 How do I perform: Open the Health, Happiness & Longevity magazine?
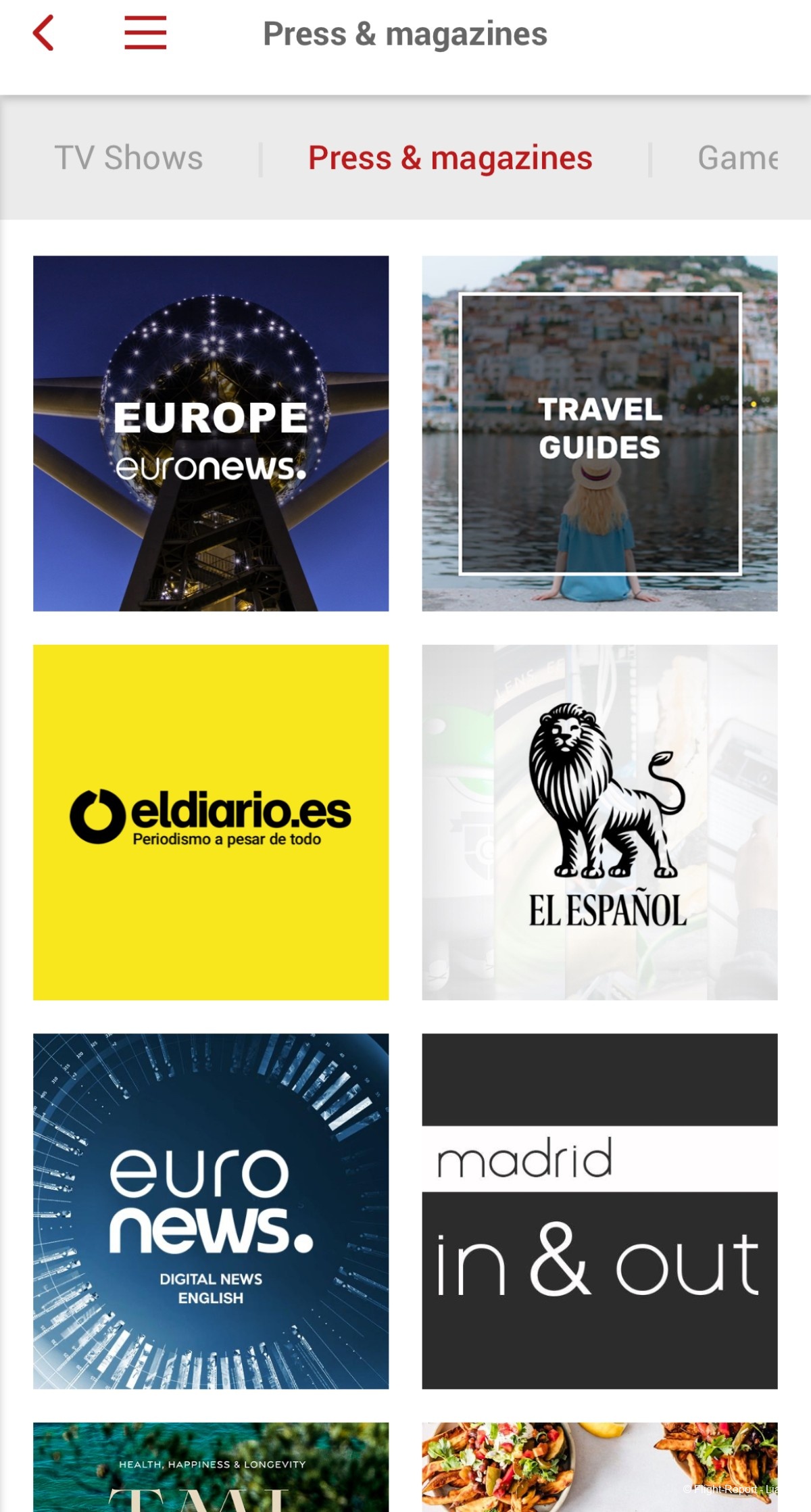211,1467
